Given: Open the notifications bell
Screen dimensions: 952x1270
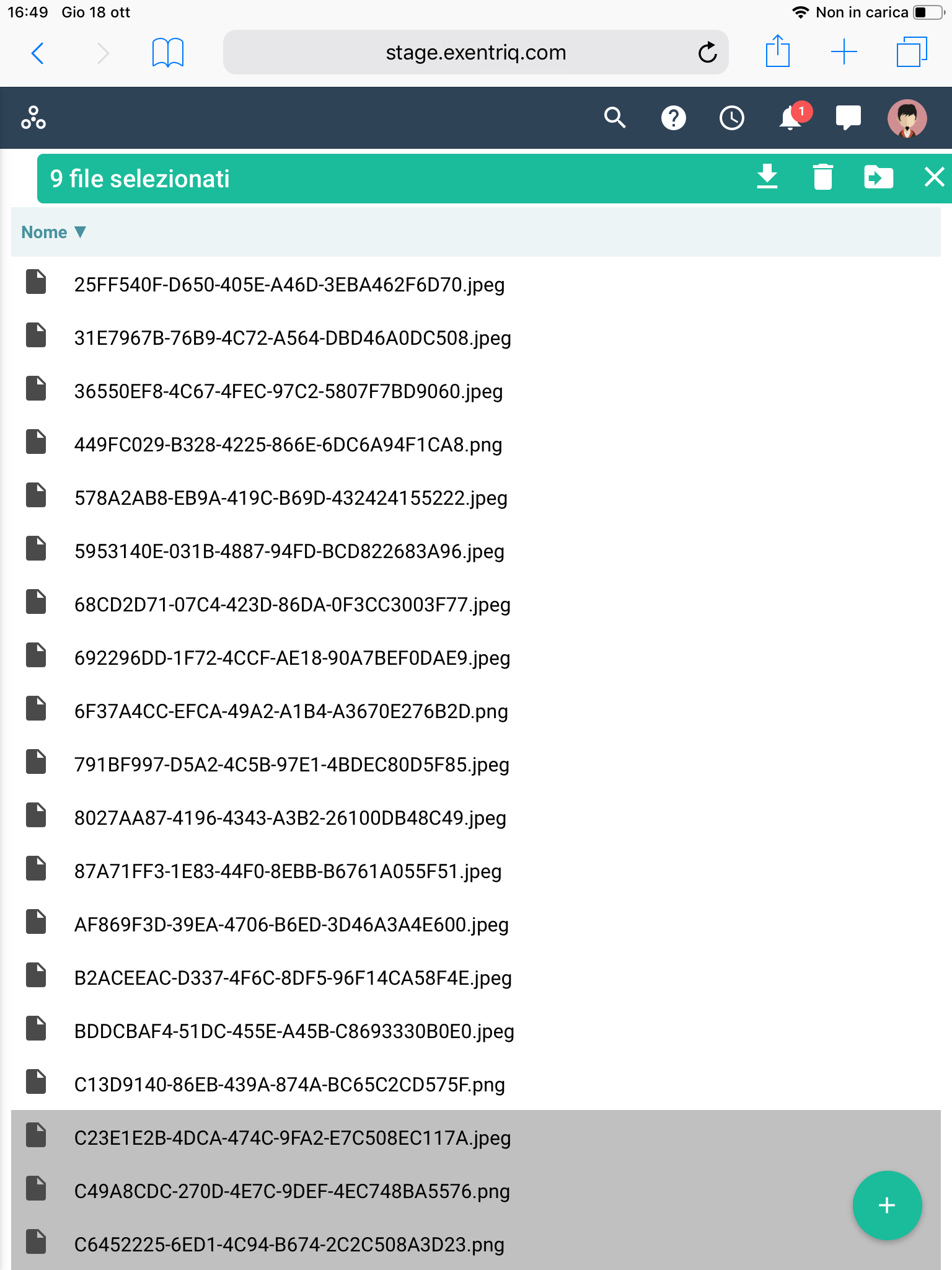Looking at the screenshot, I should [790, 117].
